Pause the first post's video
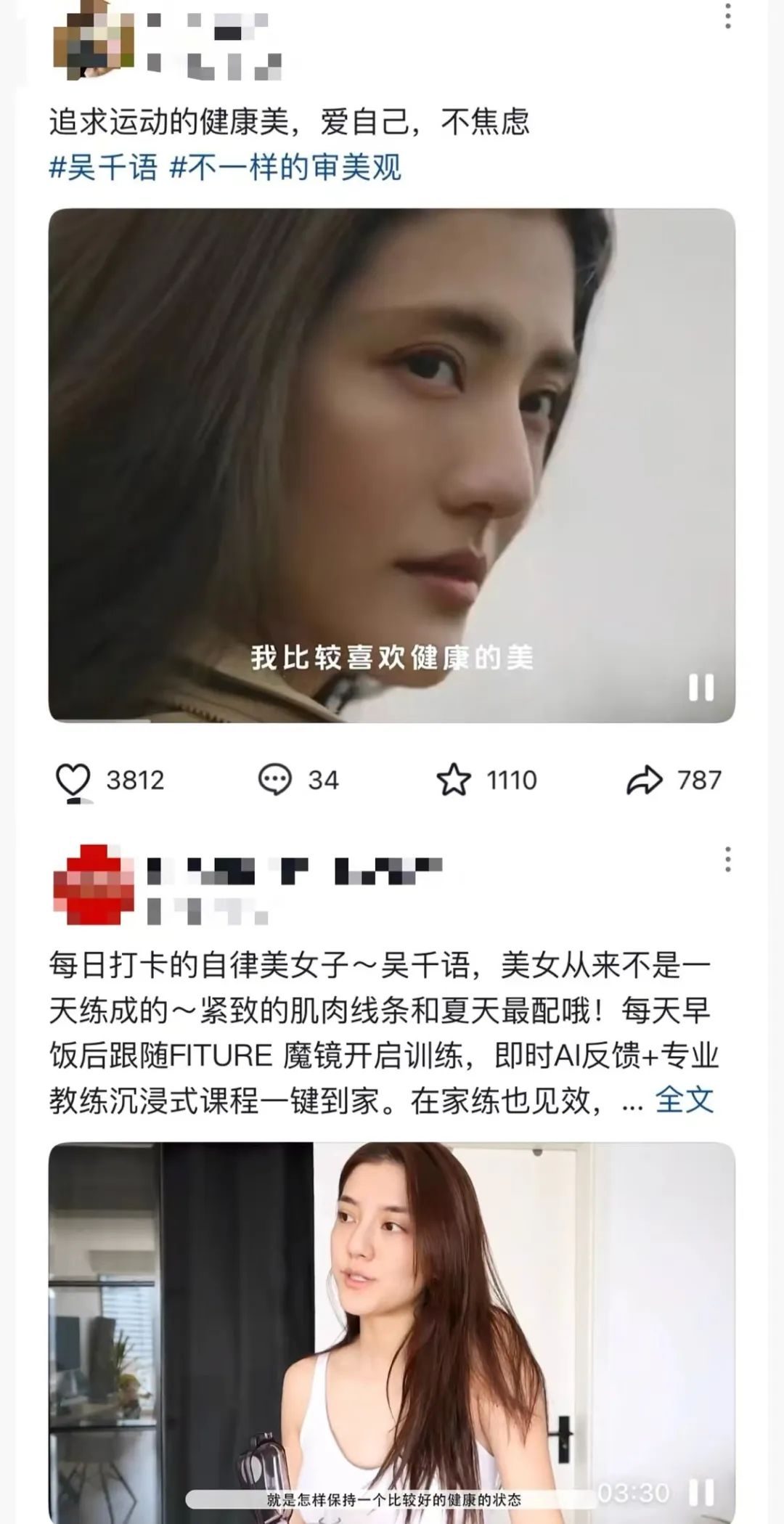The height and width of the screenshot is (1524, 784). pyautogui.click(x=701, y=687)
